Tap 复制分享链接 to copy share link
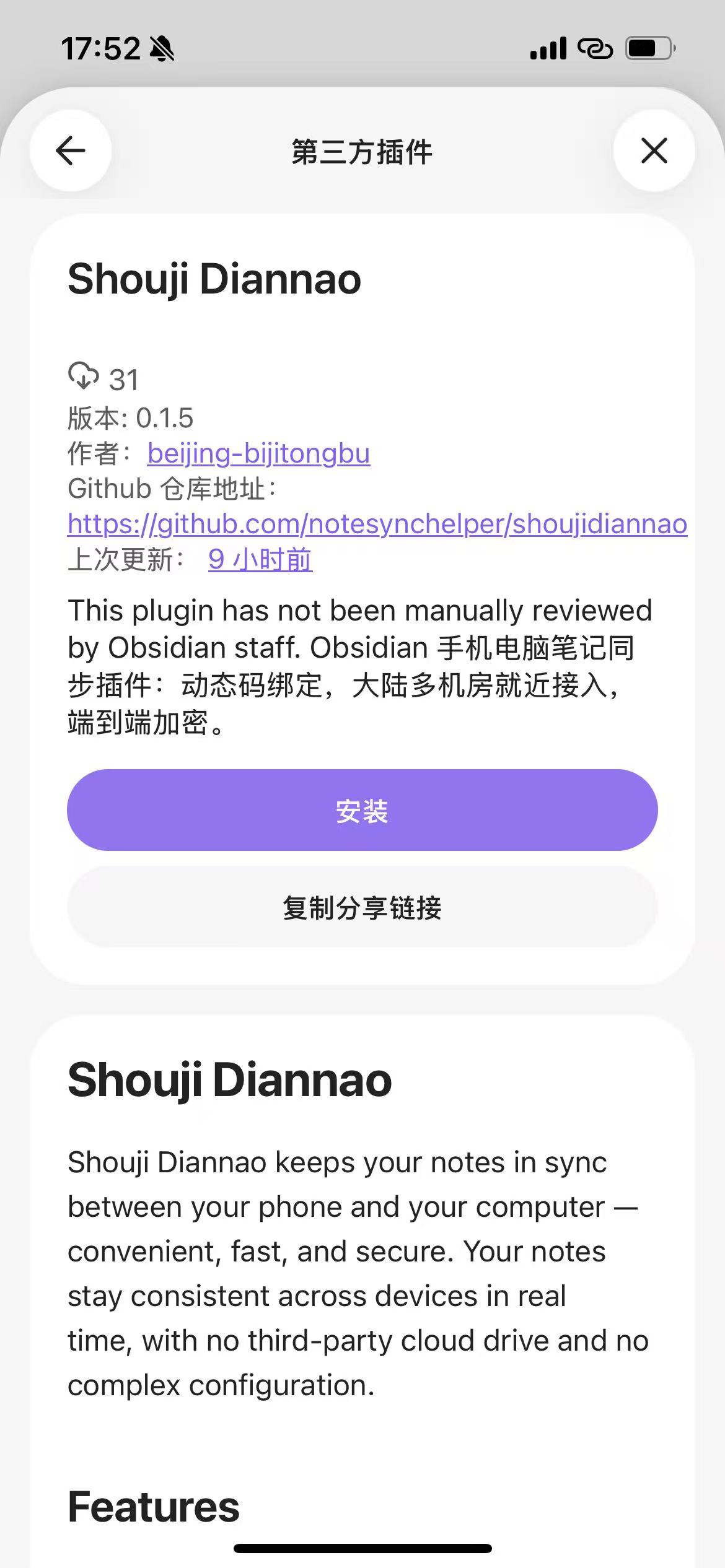 (x=362, y=907)
